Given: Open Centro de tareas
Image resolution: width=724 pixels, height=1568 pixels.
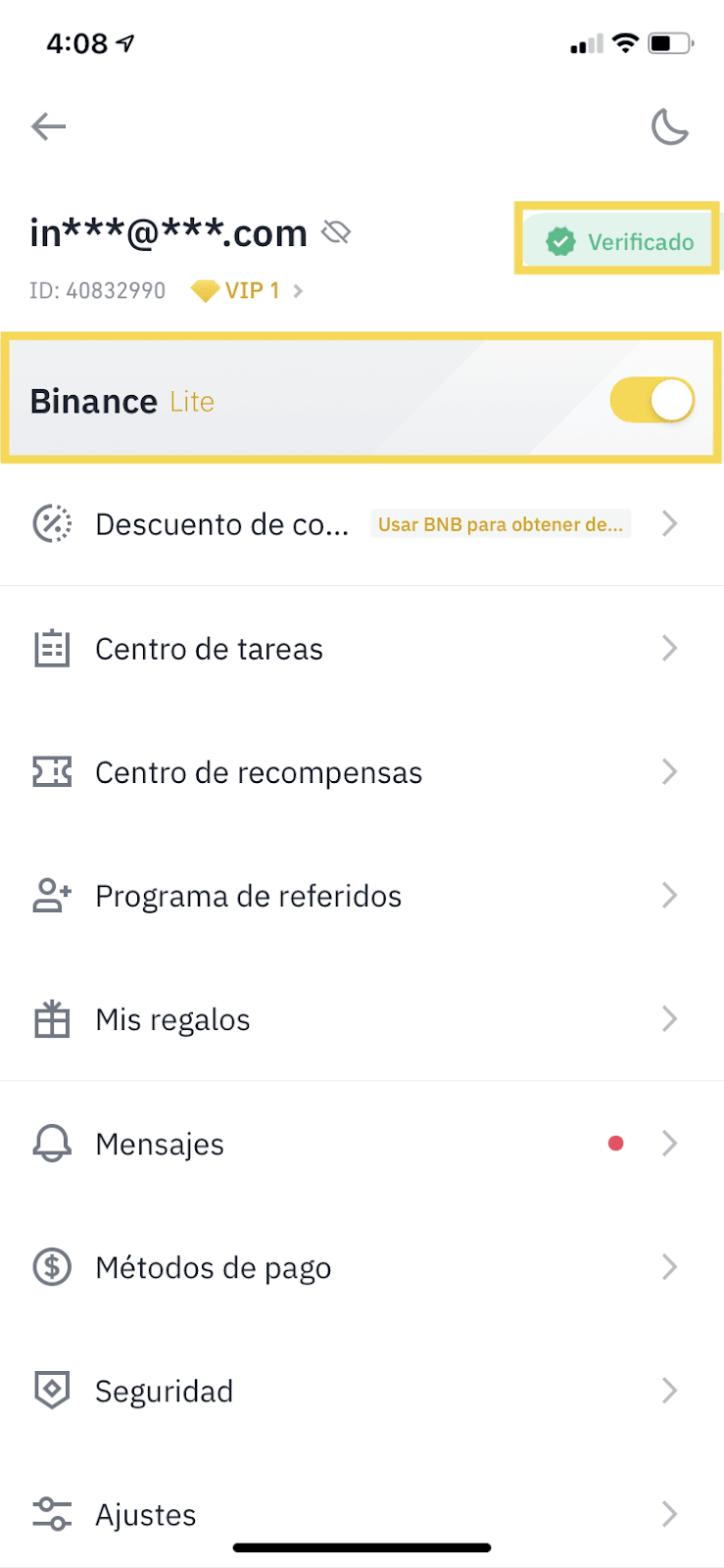Looking at the screenshot, I should pyautogui.click(x=362, y=649).
